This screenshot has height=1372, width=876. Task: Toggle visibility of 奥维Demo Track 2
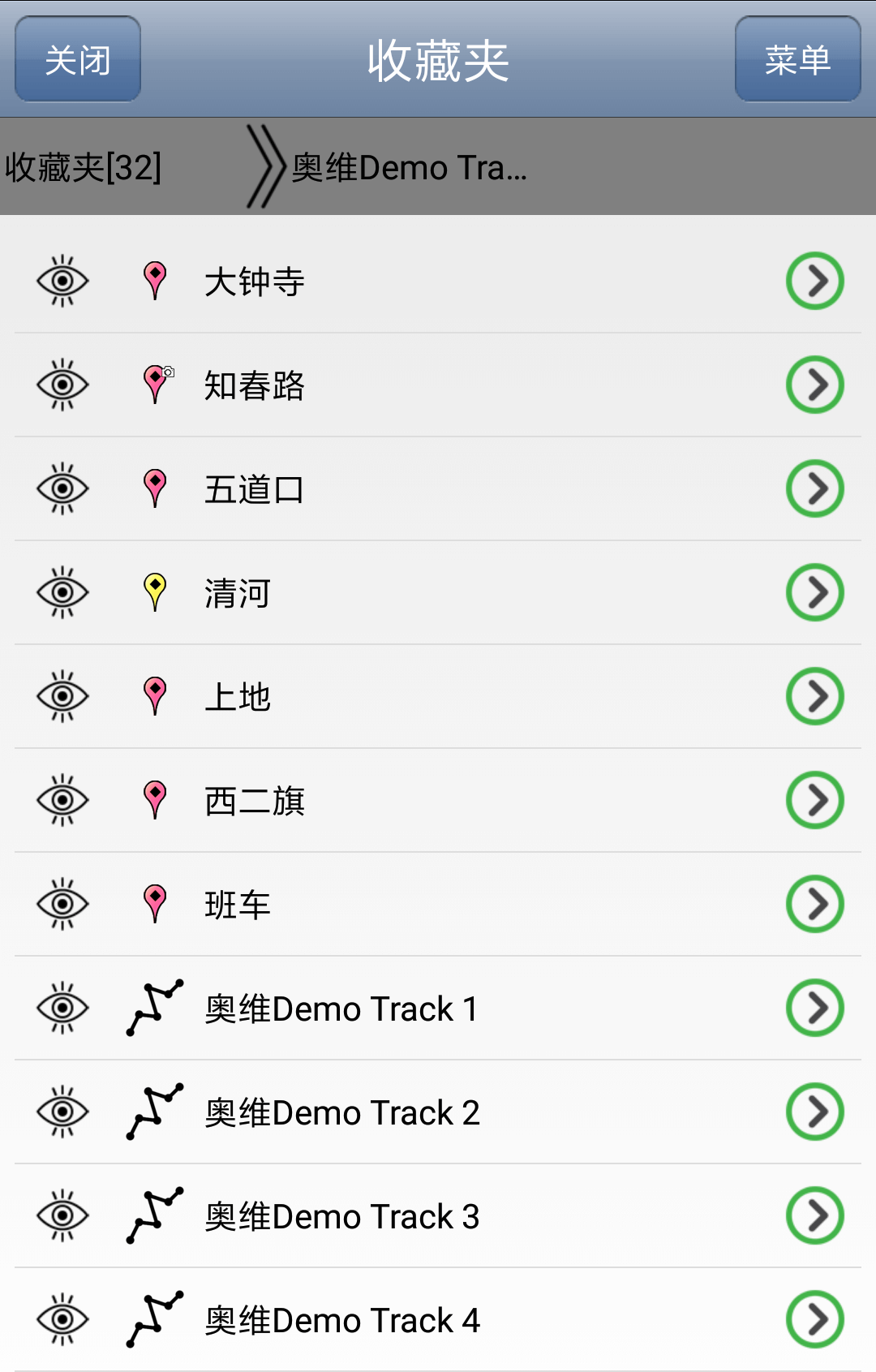[x=62, y=1112]
